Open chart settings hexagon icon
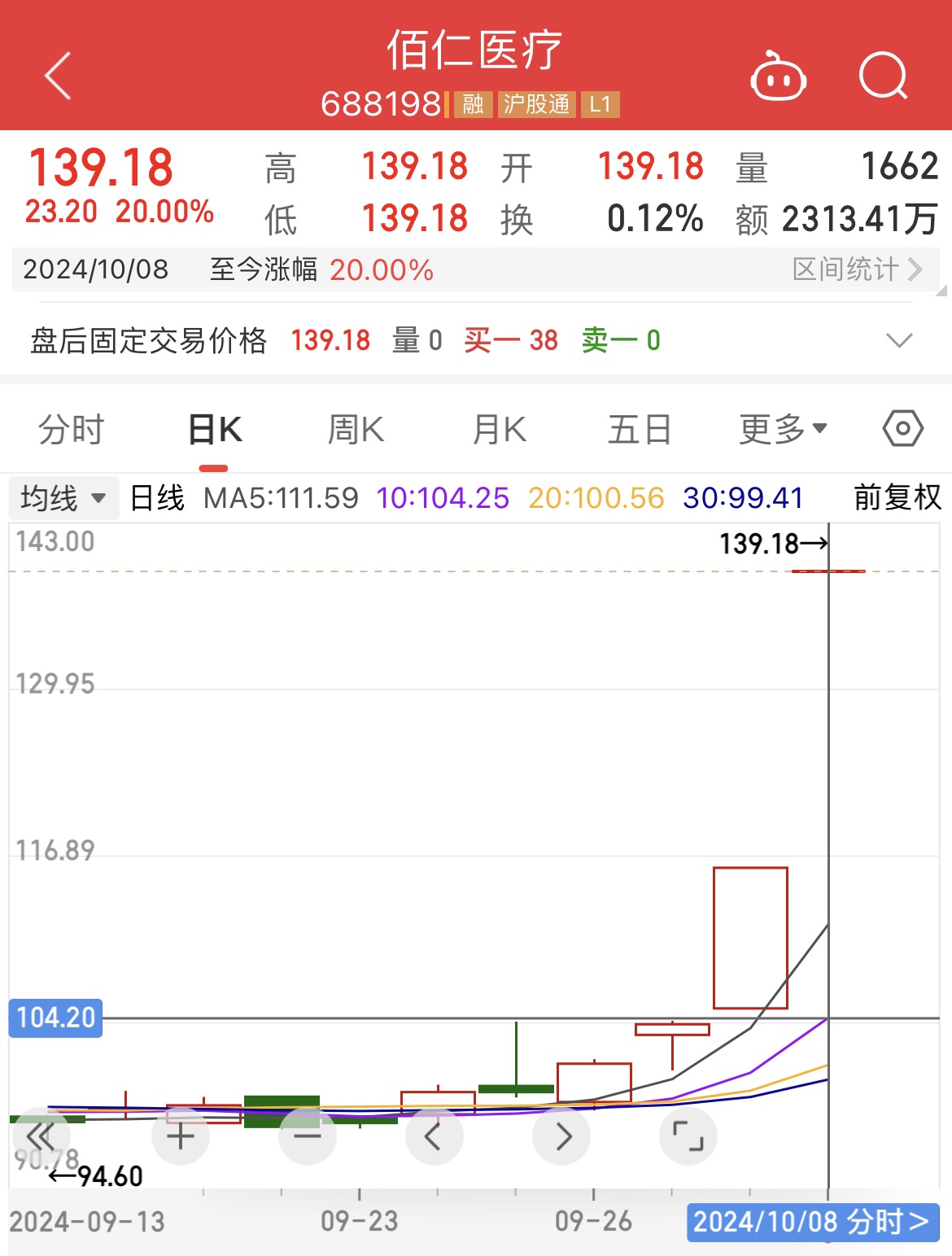The image size is (952, 1256). [902, 428]
